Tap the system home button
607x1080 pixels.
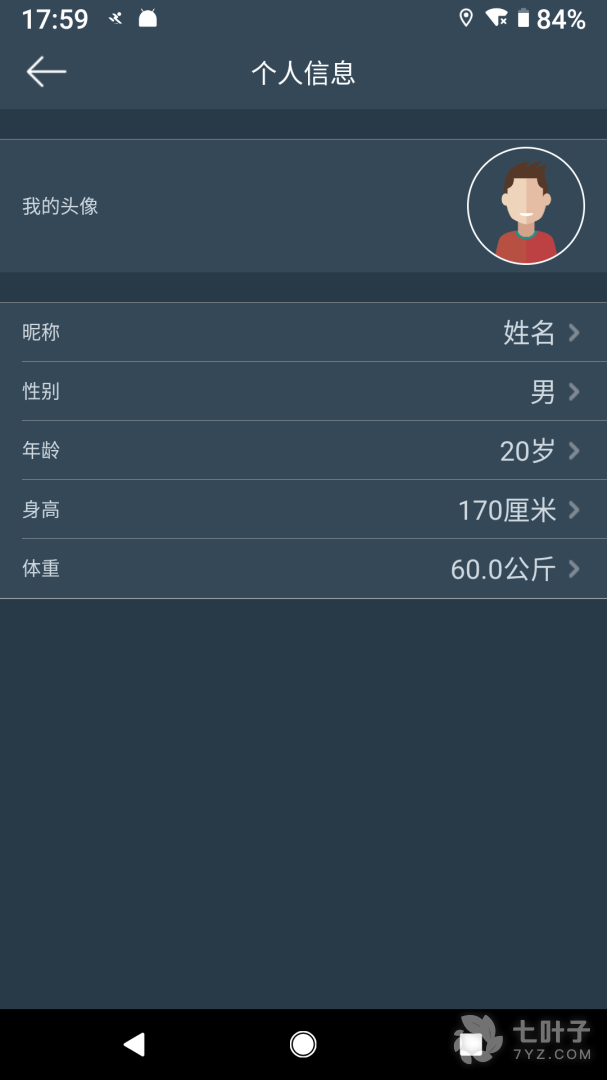(x=303, y=1044)
